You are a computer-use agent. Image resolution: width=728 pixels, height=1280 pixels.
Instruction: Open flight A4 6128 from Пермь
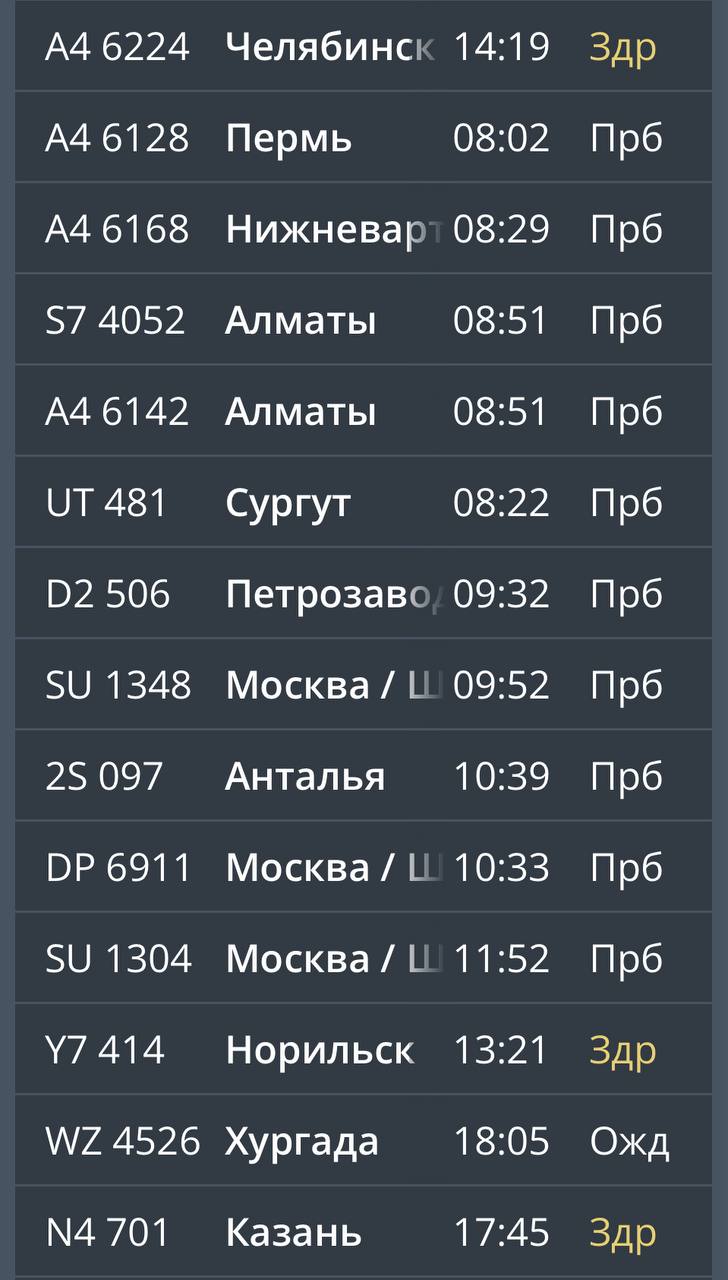(364, 137)
